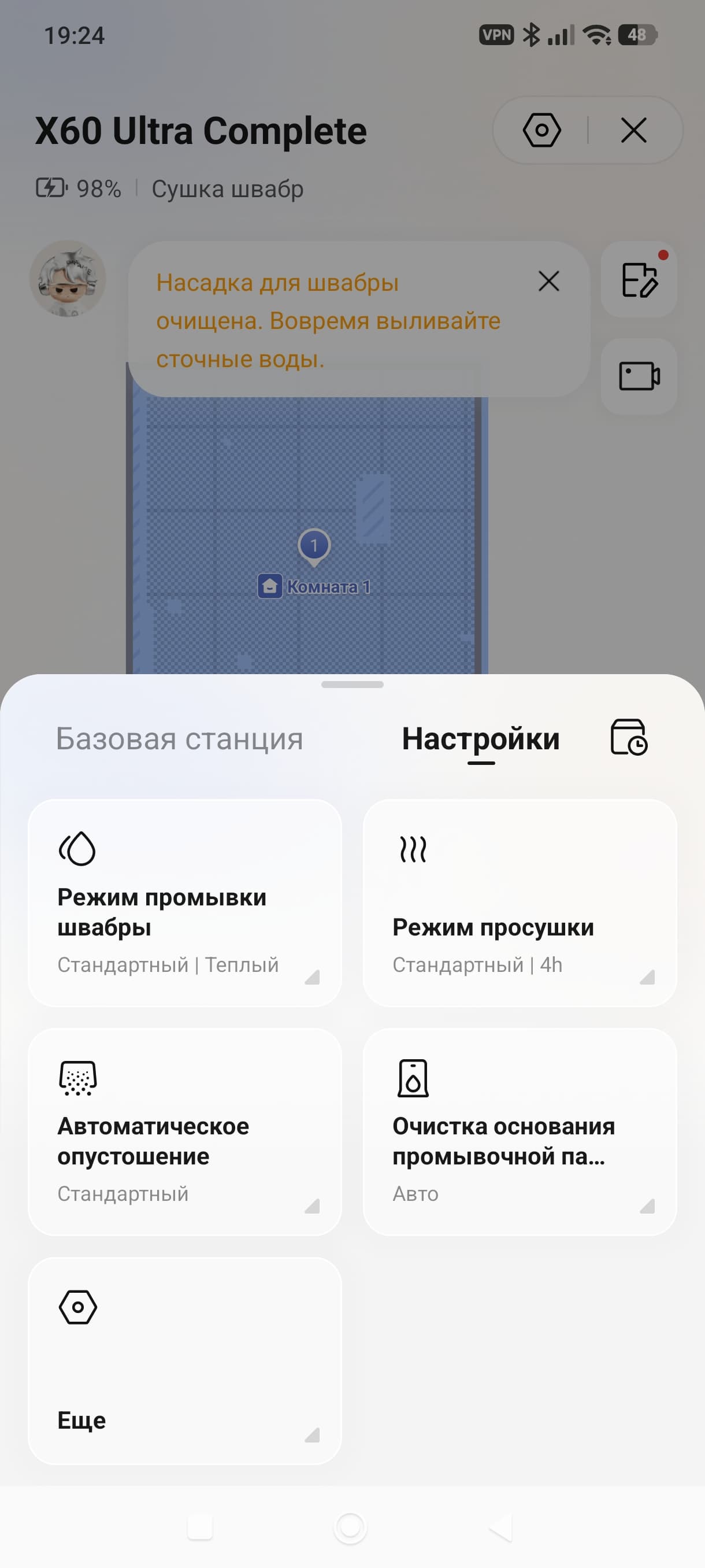The height and width of the screenshot is (1568, 705).
Task: Tap the assistant avatar
Action: [x=68, y=279]
